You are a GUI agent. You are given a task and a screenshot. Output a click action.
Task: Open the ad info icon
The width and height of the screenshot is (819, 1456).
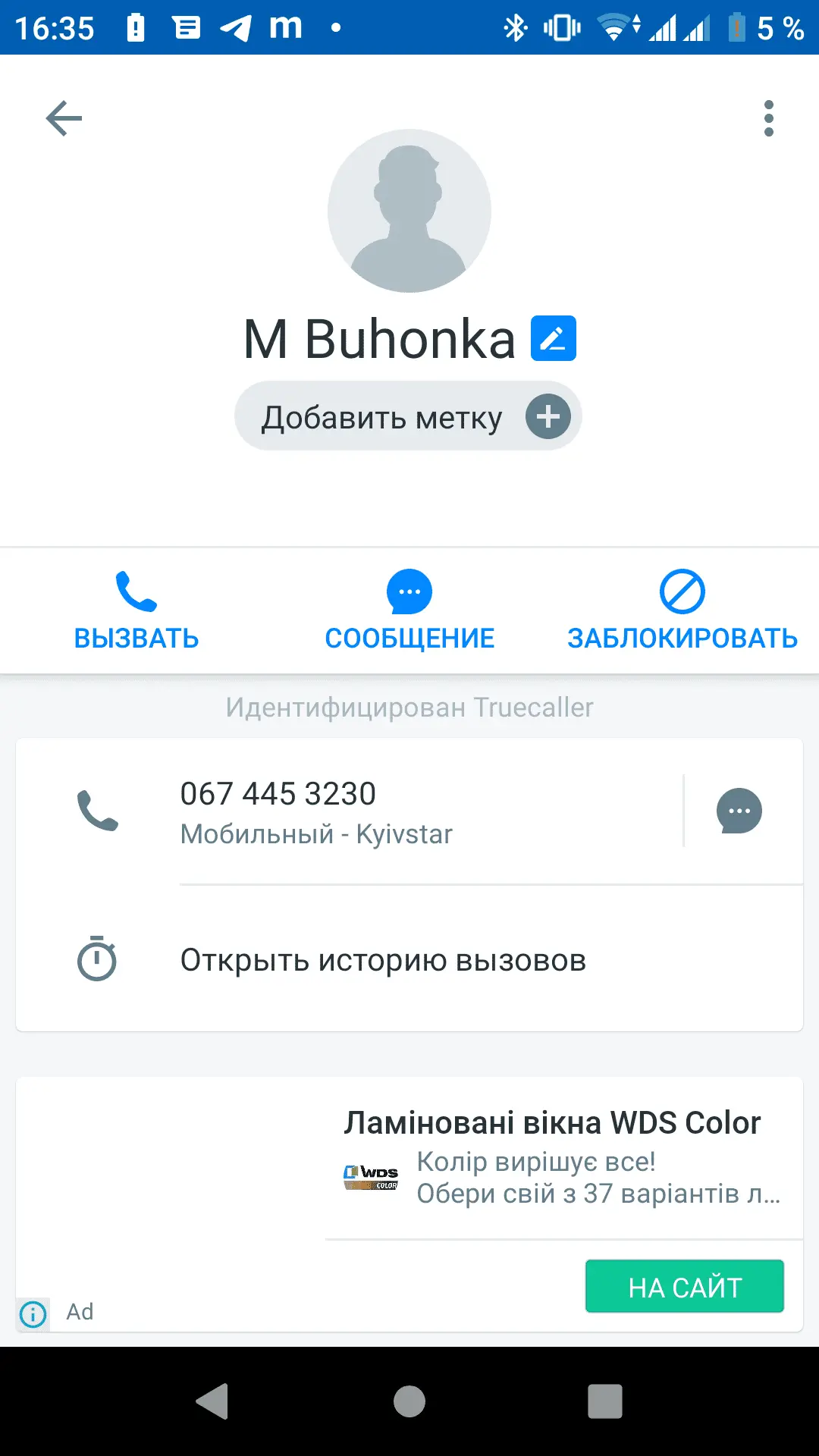[33, 1313]
